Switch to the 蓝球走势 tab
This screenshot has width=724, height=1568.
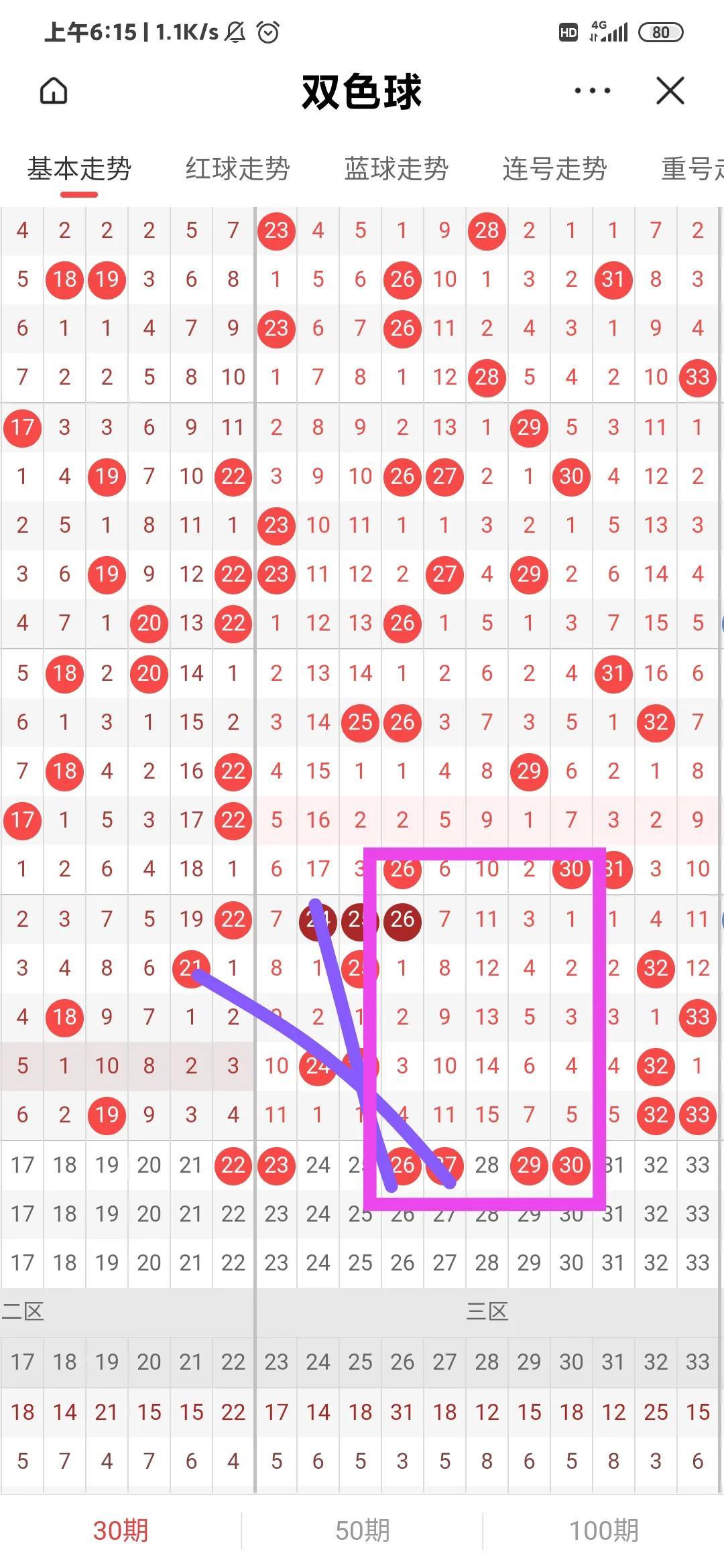coord(396,169)
